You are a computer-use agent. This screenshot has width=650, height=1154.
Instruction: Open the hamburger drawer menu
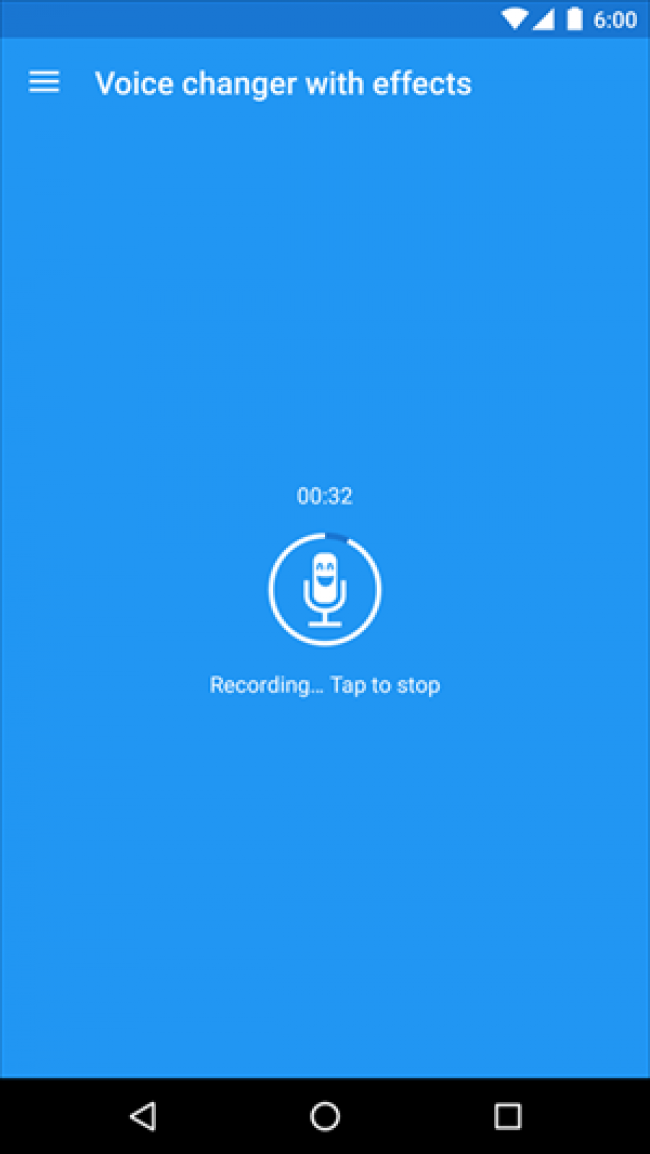pos(44,83)
